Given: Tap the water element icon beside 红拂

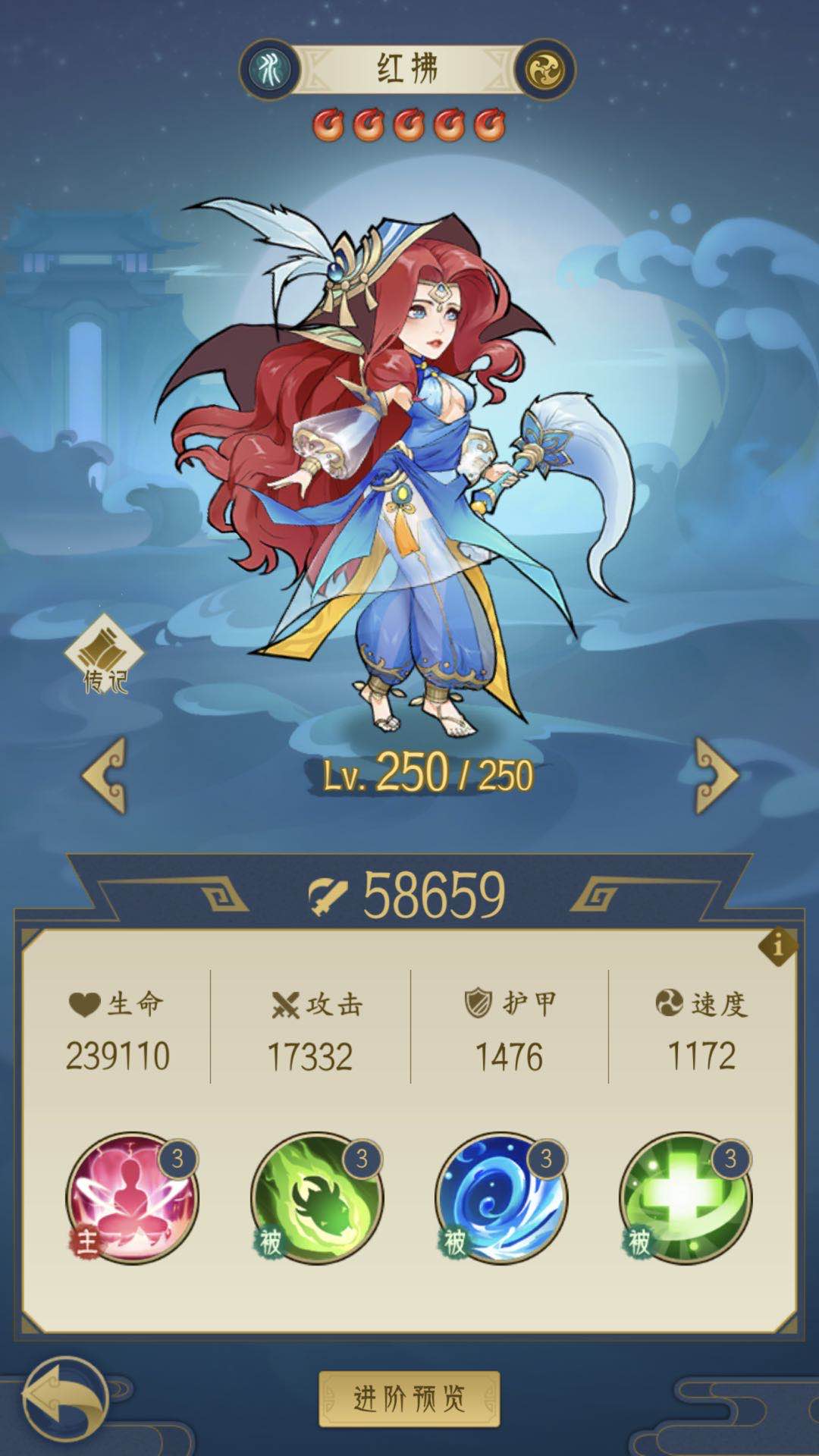Looking at the screenshot, I should [270, 70].
